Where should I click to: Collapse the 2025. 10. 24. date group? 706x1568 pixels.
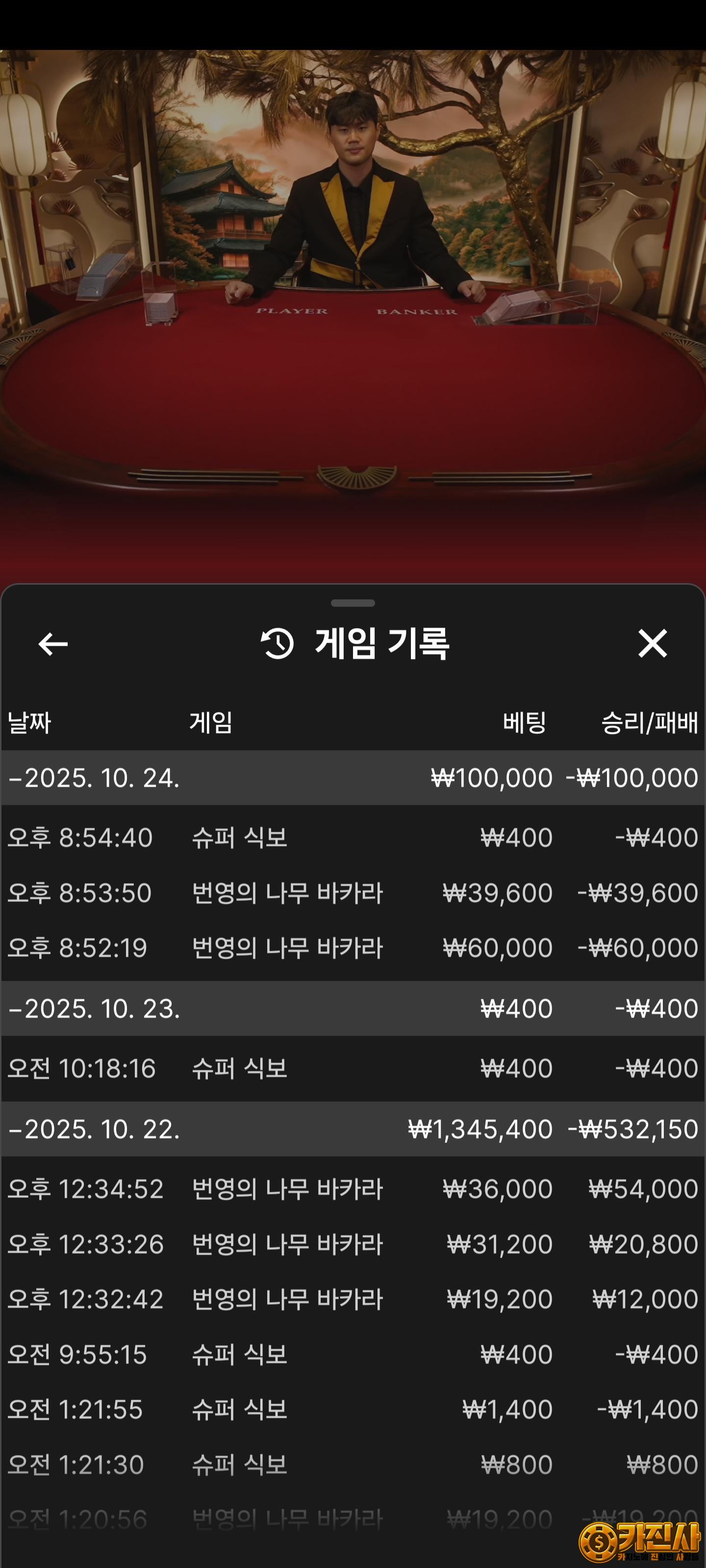coord(95,778)
